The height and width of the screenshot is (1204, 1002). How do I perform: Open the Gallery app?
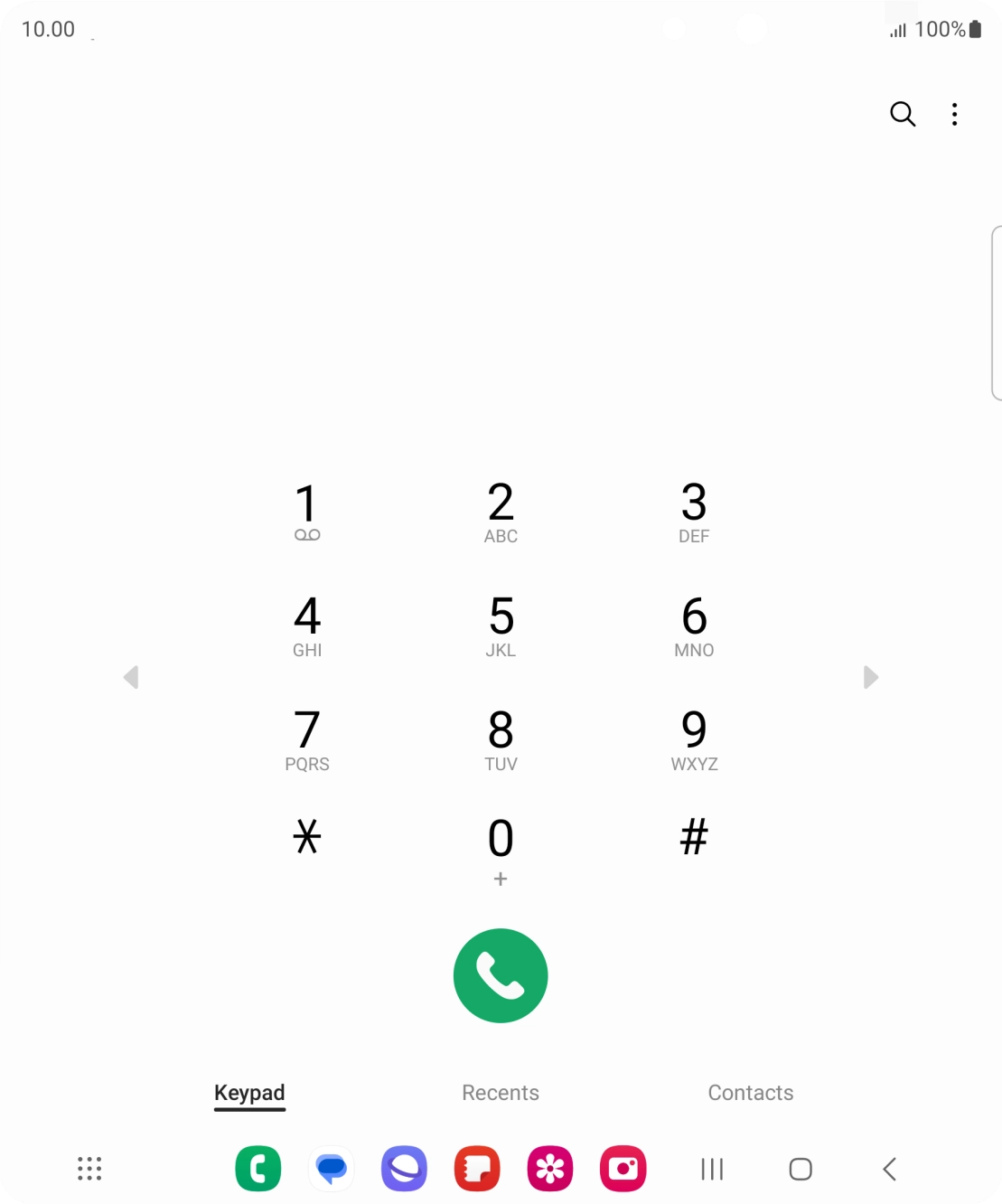pos(550,1168)
